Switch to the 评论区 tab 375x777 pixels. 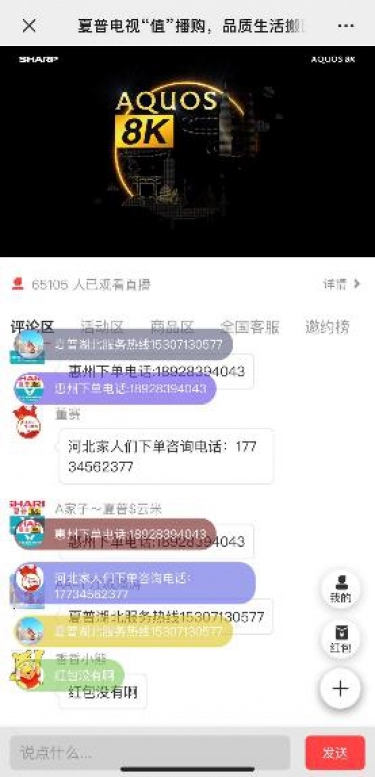tap(32, 327)
